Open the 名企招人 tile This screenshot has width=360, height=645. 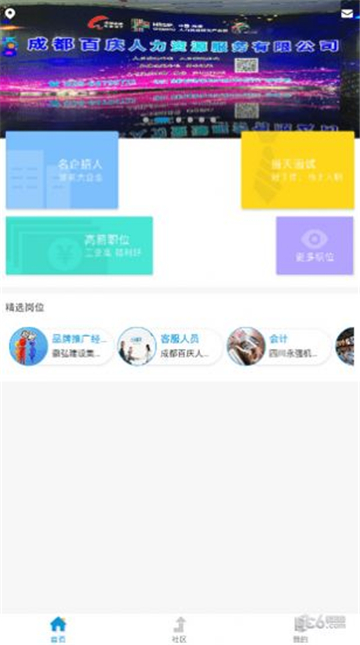click(62, 170)
